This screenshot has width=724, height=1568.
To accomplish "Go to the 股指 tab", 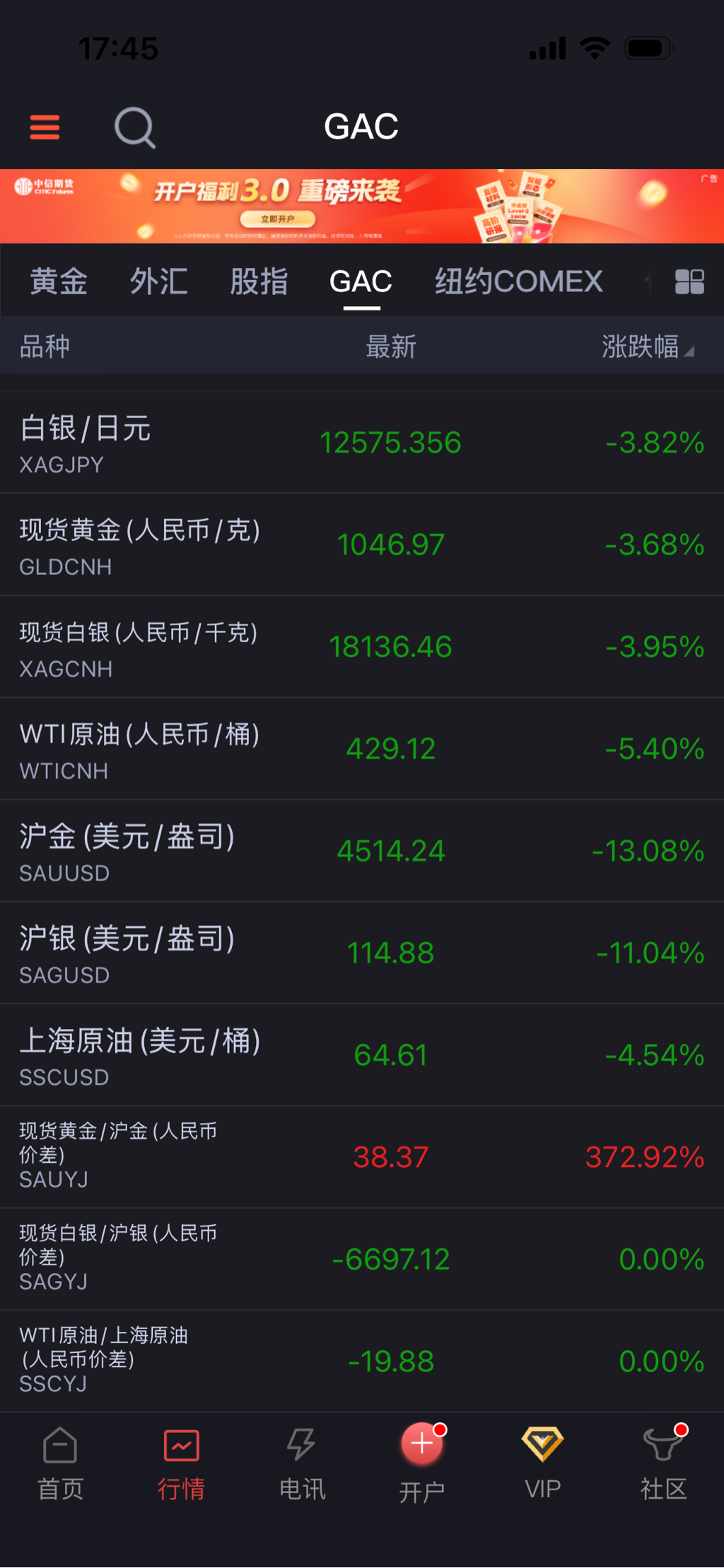I will click(x=259, y=281).
